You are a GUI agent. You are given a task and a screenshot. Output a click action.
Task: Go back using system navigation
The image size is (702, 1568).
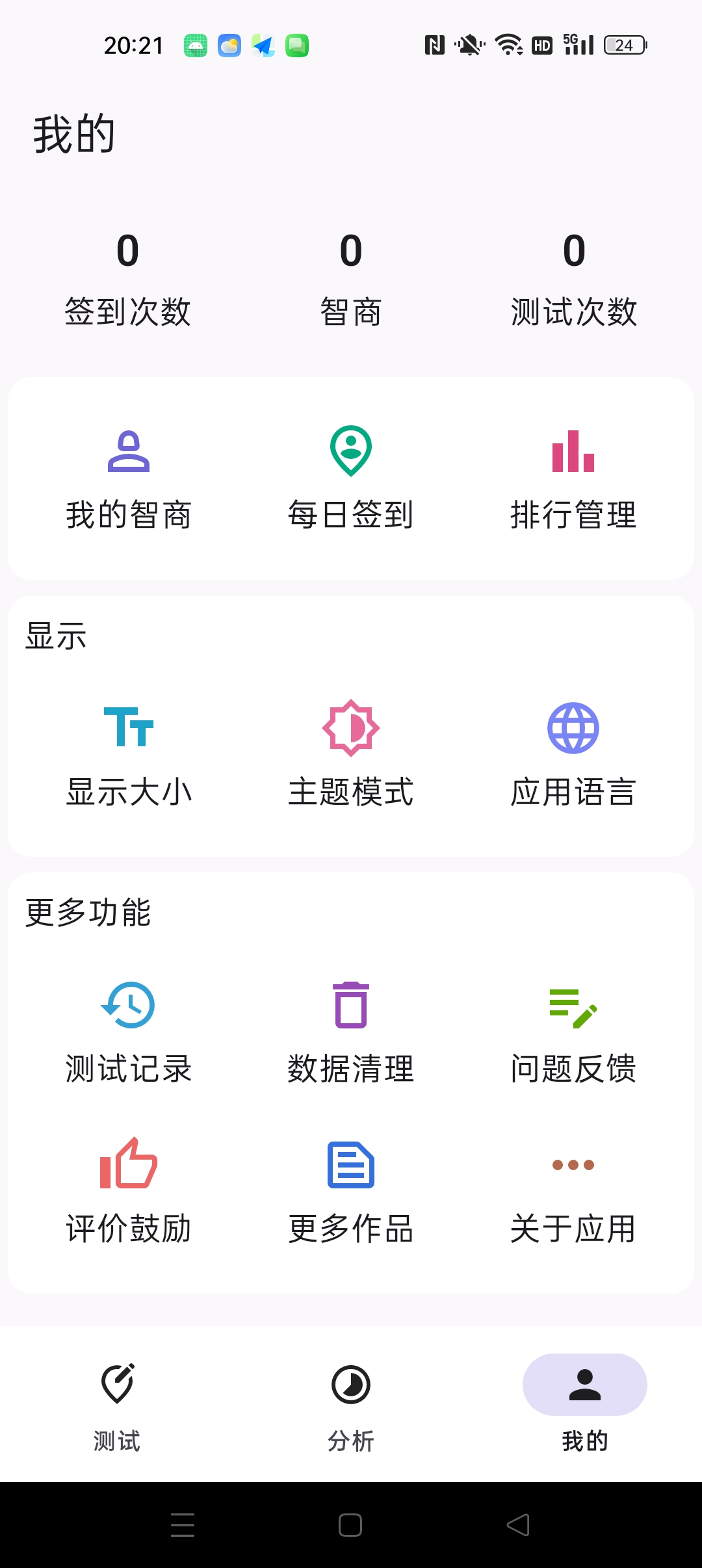tap(518, 1525)
